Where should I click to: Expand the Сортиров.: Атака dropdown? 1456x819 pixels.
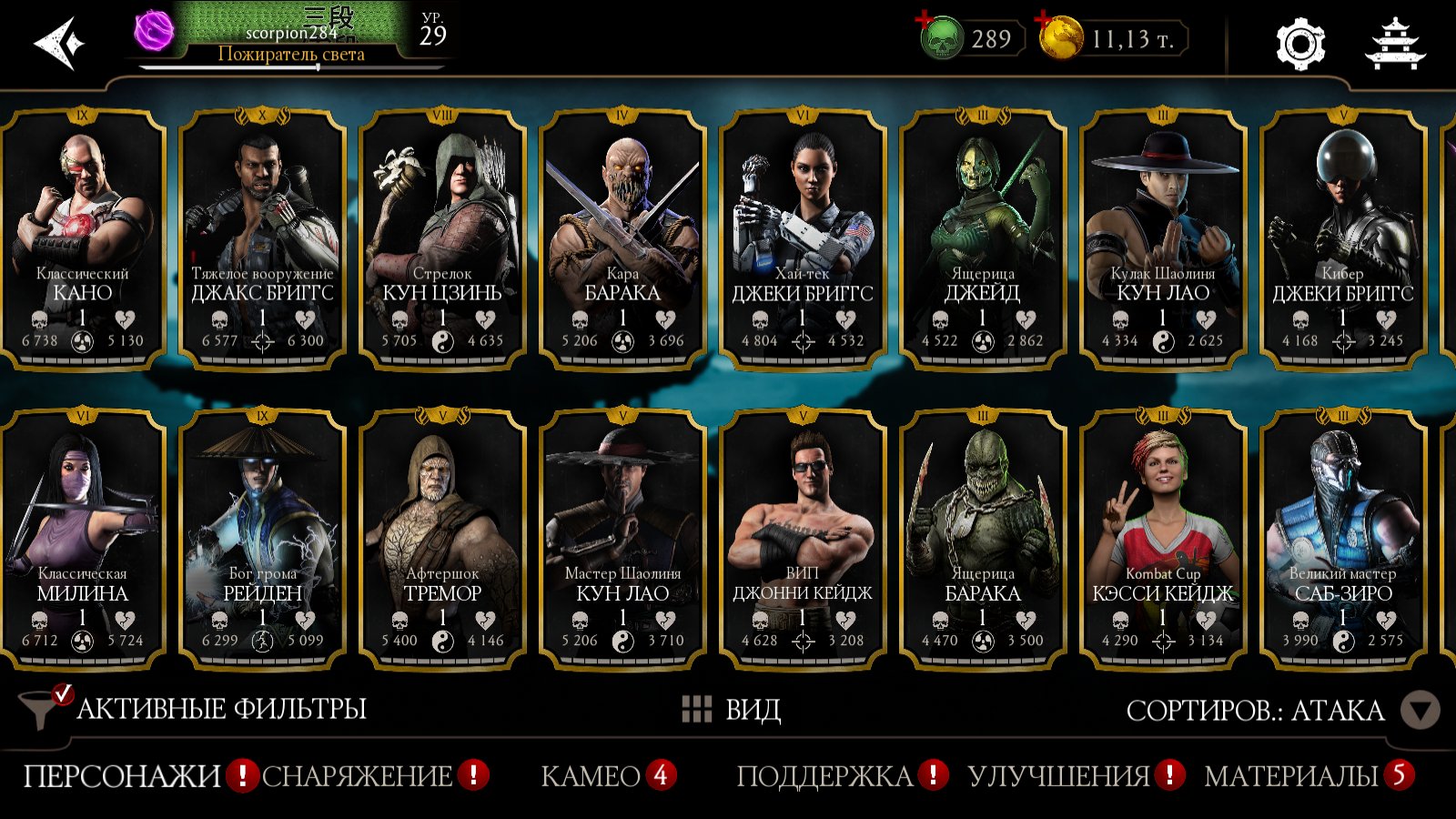pyautogui.click(x=1419, y=711)
